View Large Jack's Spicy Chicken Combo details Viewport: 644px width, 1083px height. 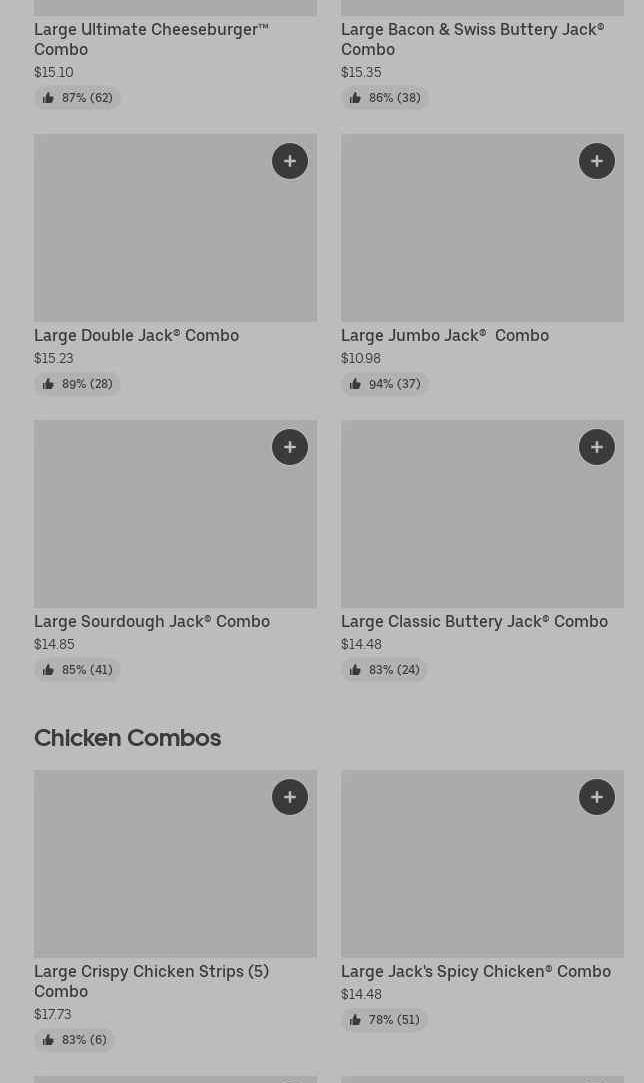475,972
